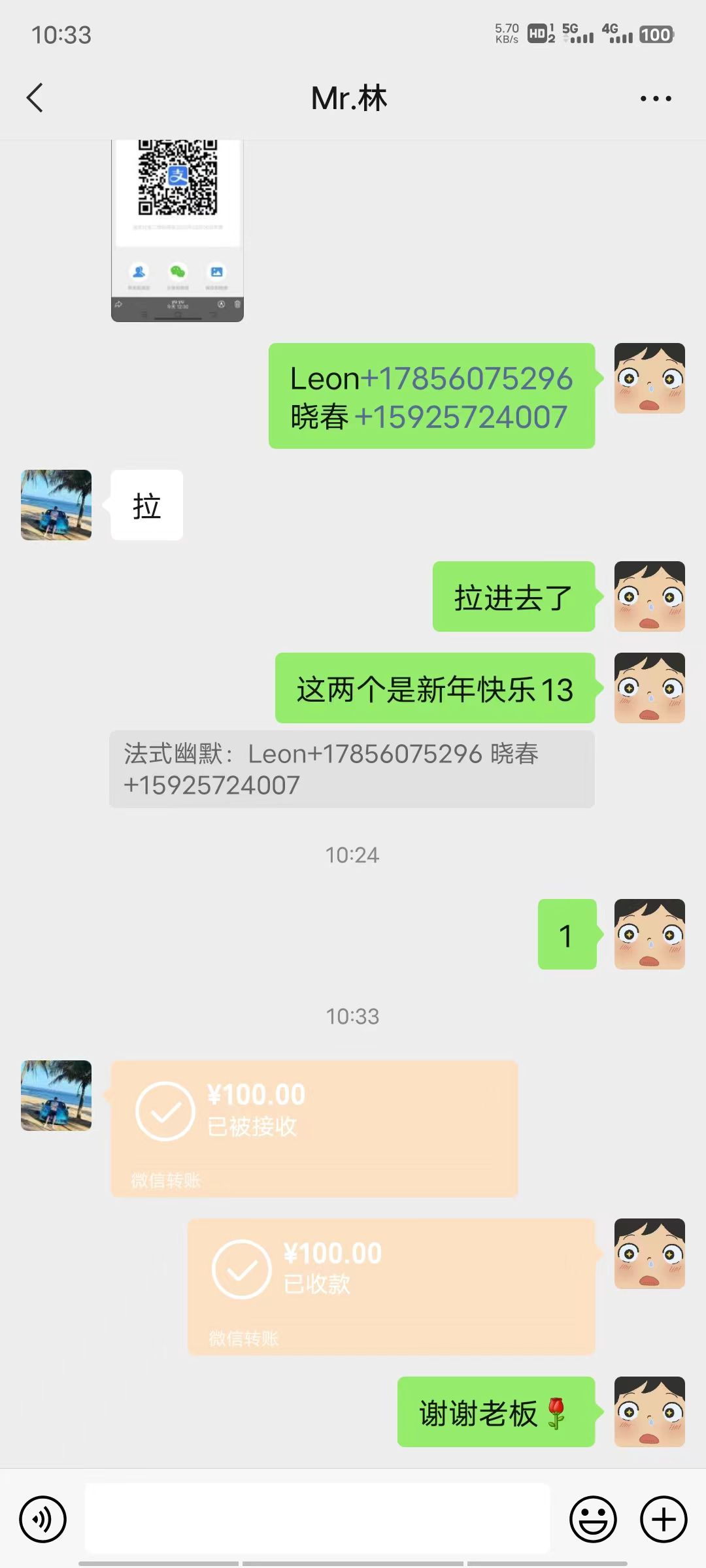This screenshot has width=706, height=1568.
Task: Open the emoji sticker panel
Action: click(593, 1519)
